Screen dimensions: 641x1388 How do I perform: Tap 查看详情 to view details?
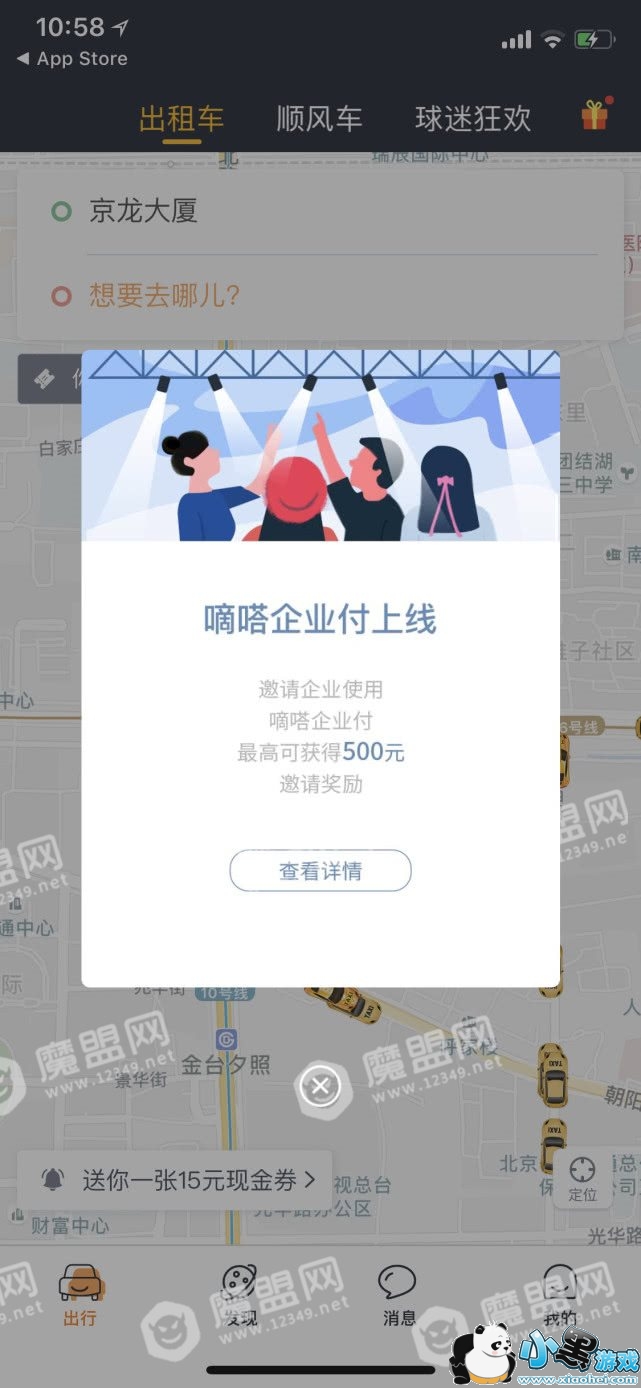[x=320, y=870]
